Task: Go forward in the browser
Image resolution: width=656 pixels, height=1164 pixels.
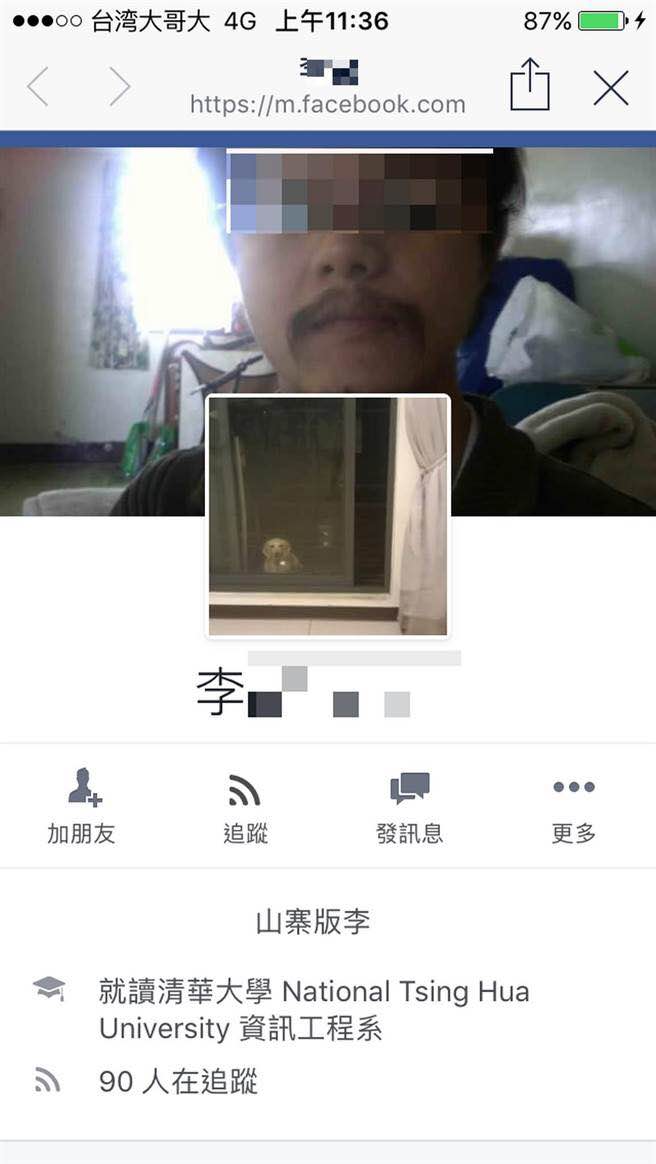Action: tap(119, 88)
